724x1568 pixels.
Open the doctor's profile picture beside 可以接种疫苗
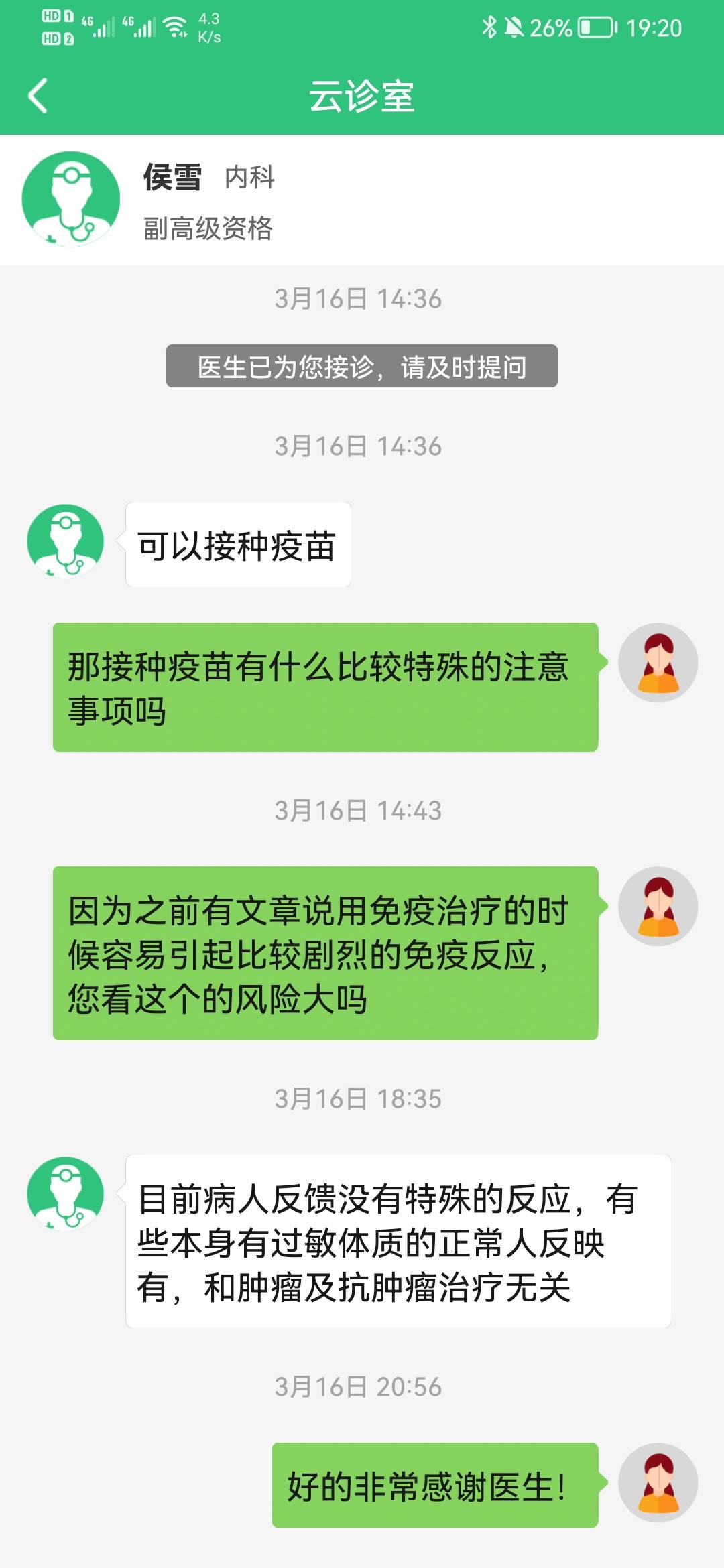click(65, 541)
